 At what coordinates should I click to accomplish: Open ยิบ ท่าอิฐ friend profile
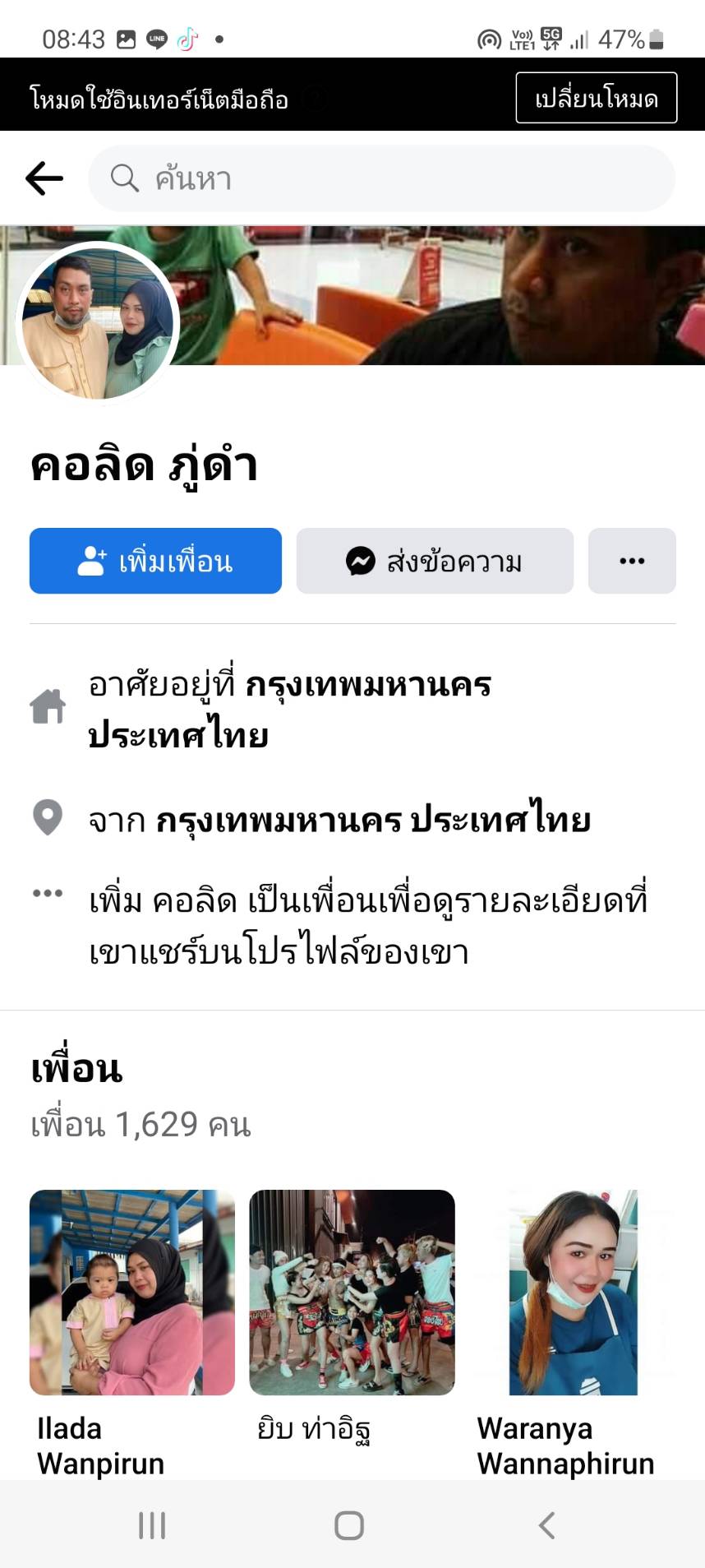(x=352, y=1292)
